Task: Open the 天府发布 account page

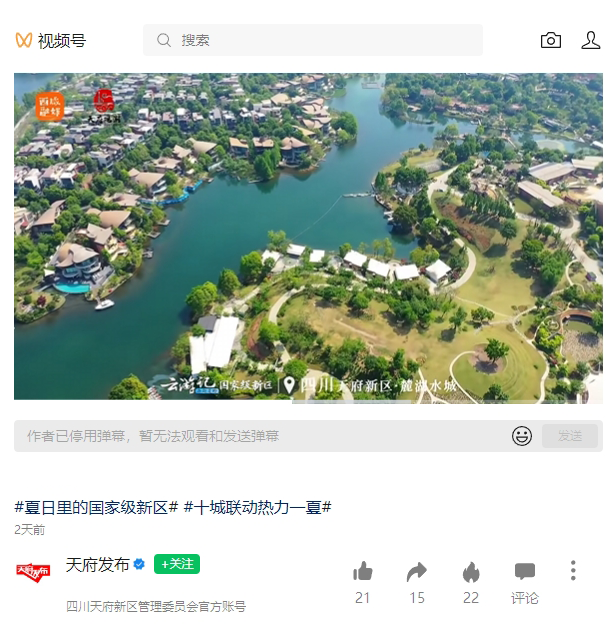Action: tap(97, 564)
